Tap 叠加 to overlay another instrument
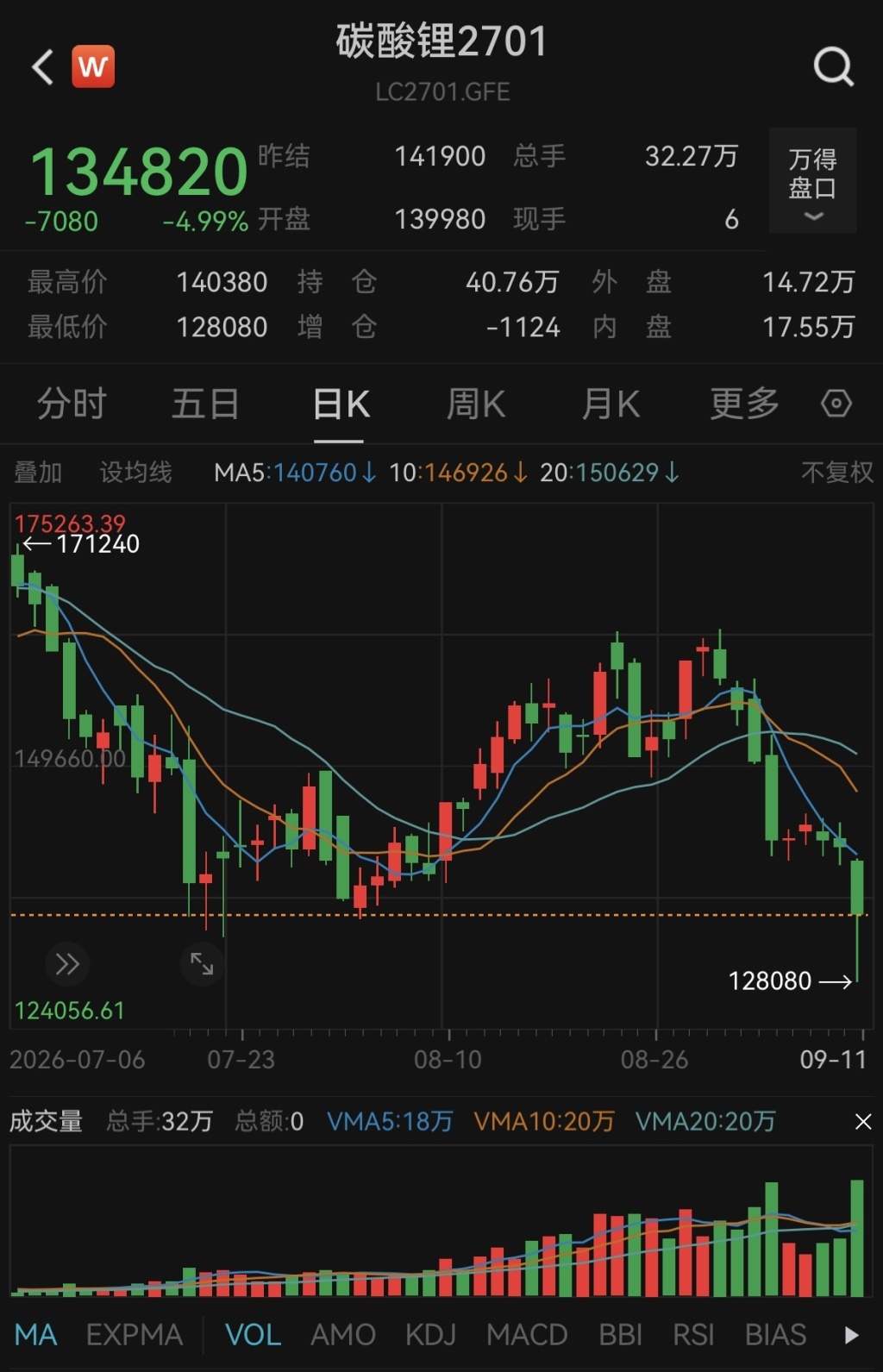 pyautogui.click(x=38, y=473)
